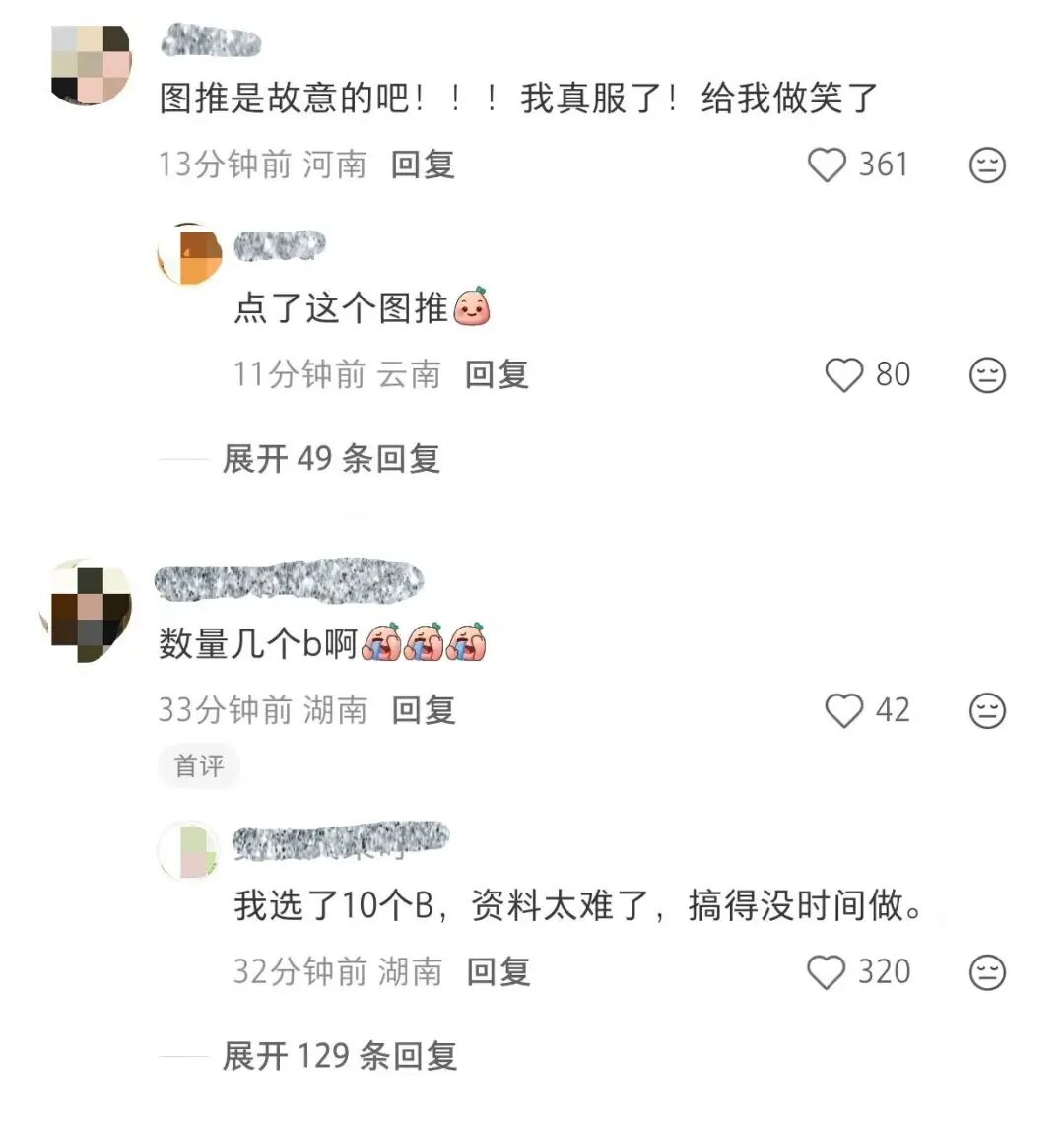The height and width of the screenshot is (1125, 1064).
Task: Expand 展开 49 条回复
Action: 330,459
